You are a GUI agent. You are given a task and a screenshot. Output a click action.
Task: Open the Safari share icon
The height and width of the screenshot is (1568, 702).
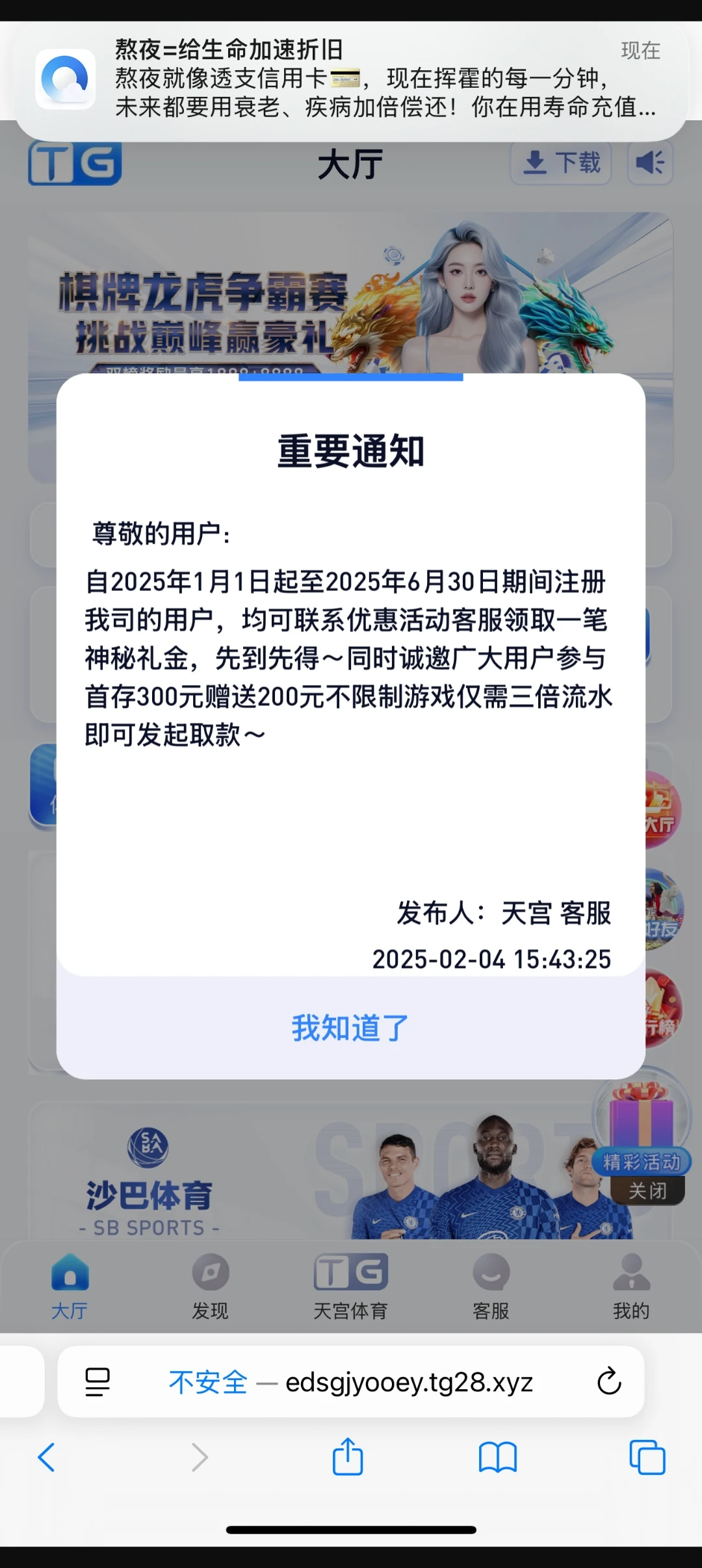[348, 1457]
